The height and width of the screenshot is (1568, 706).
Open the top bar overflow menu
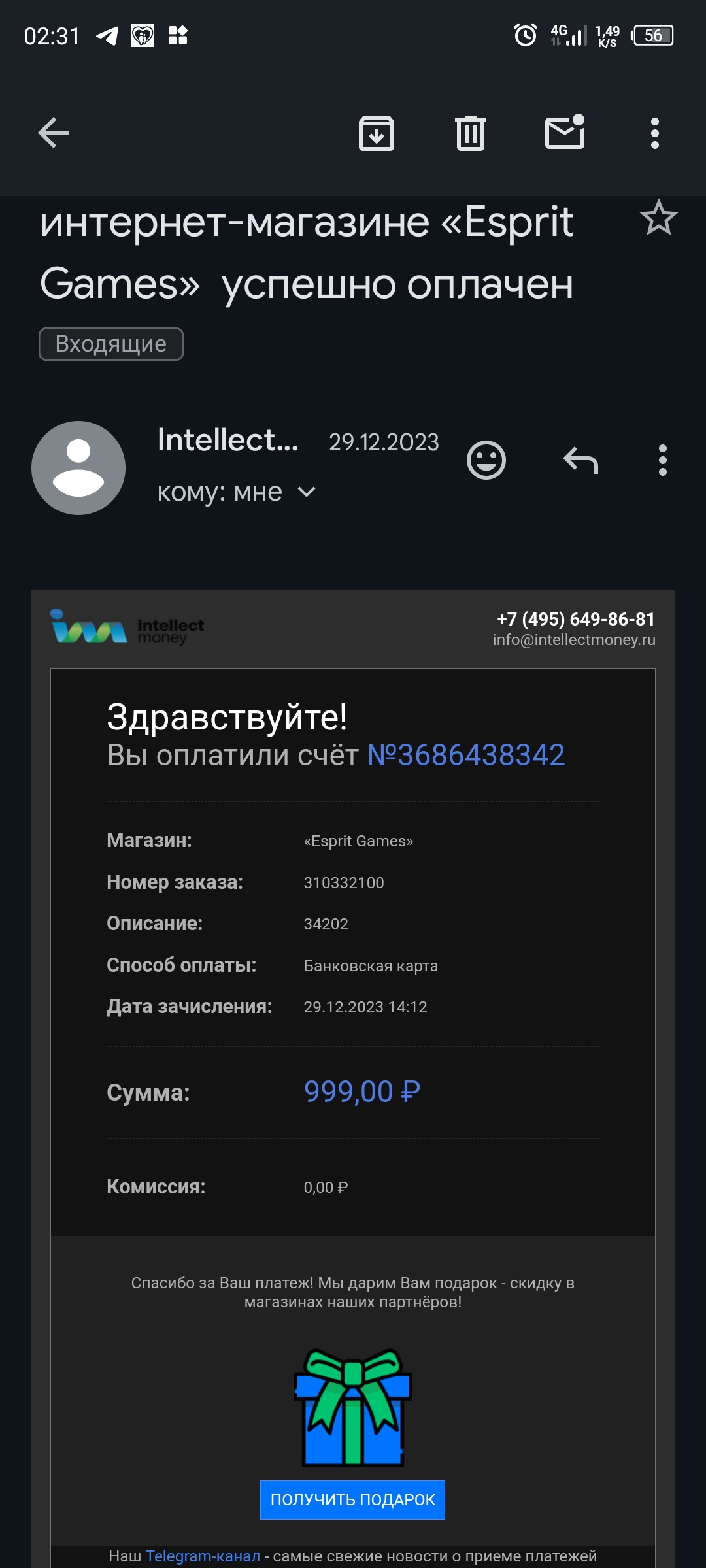(654, 133)
